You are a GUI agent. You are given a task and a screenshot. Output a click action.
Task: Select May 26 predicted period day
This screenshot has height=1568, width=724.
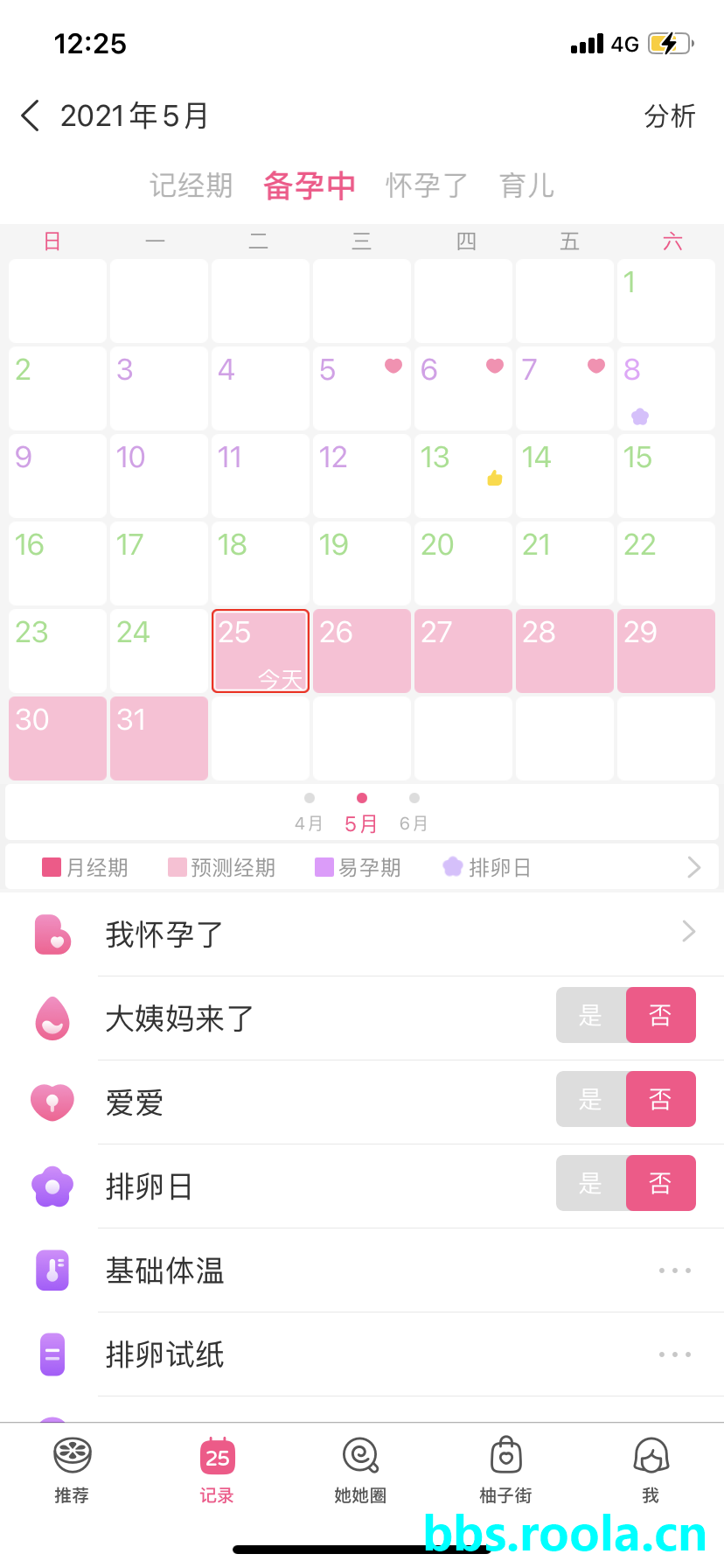pyautogui.click(x=361, y=650)
